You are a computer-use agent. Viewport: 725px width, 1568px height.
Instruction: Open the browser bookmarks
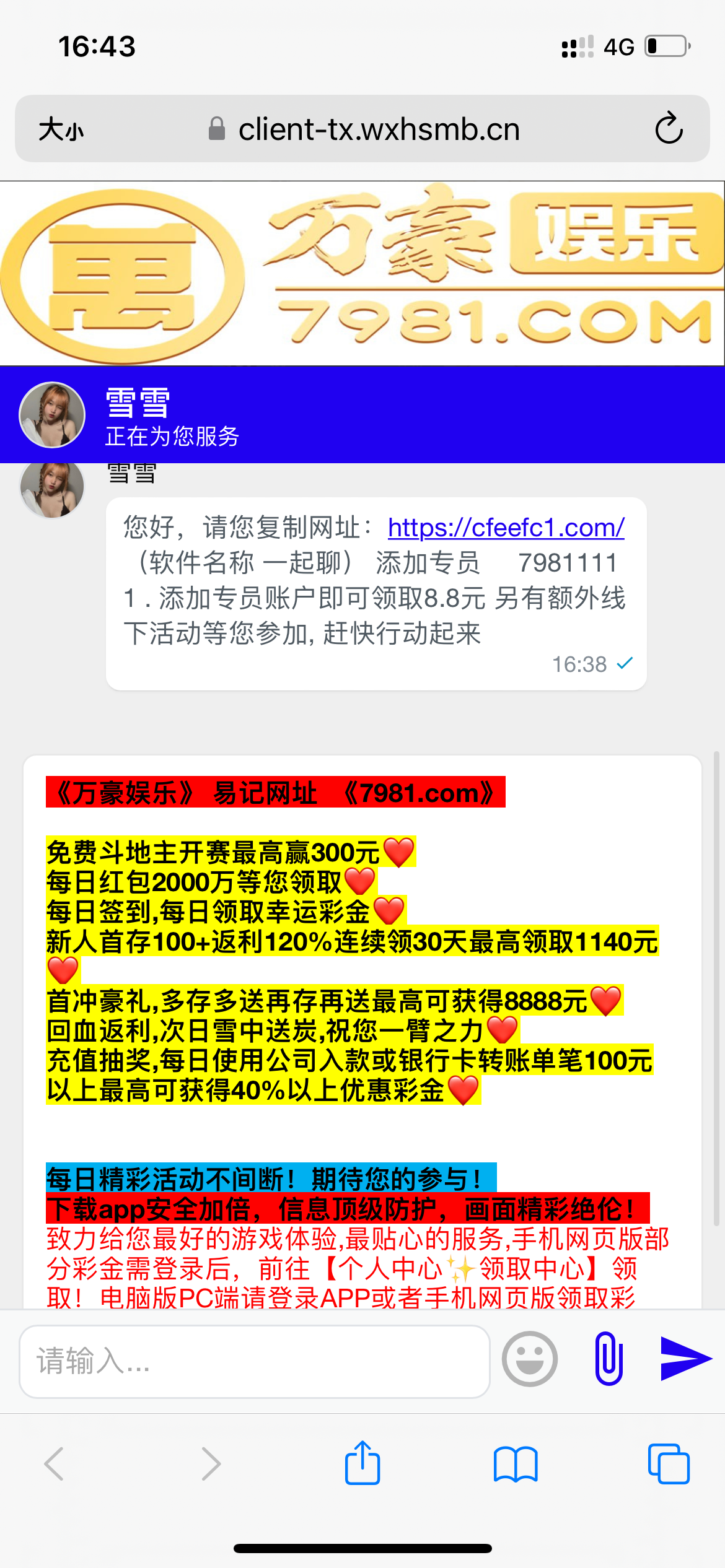point(516,1464)
